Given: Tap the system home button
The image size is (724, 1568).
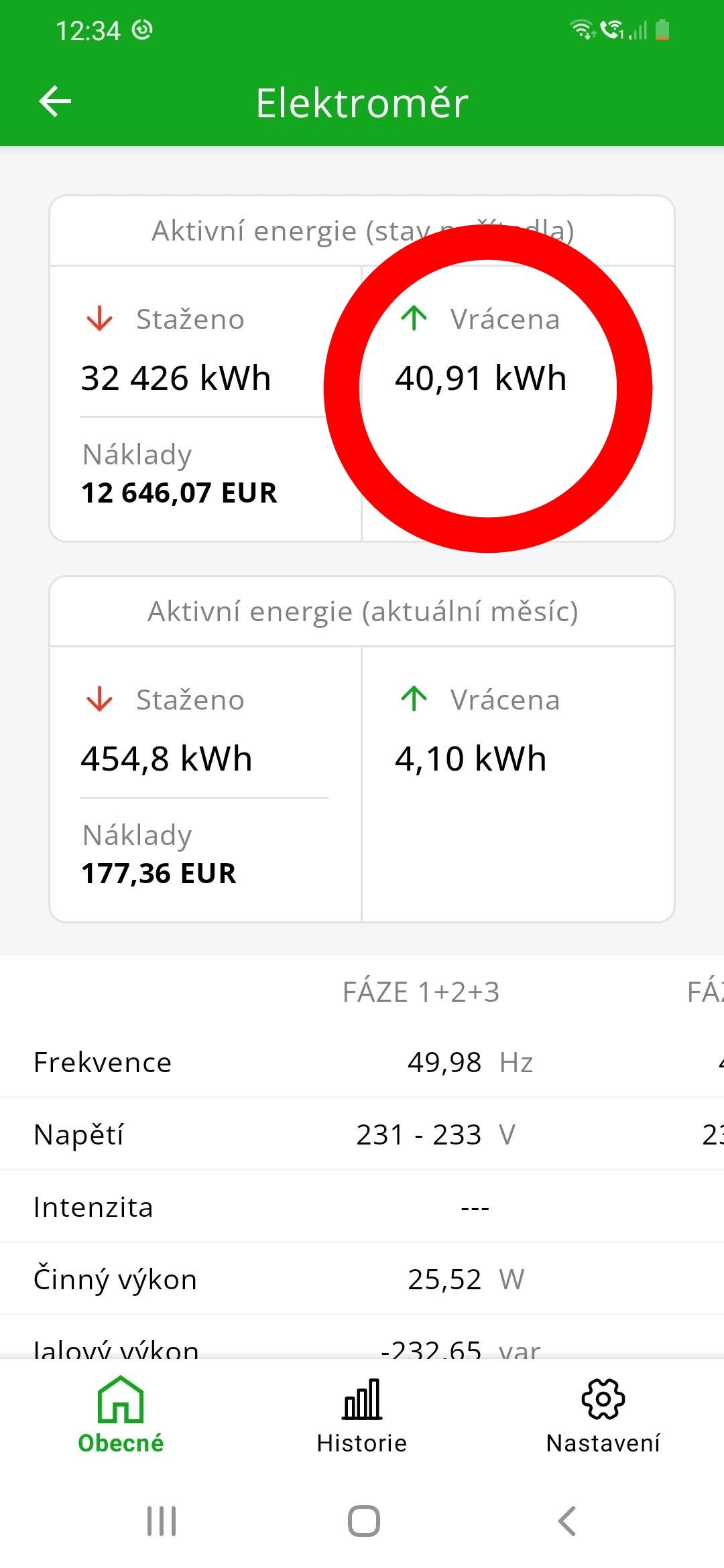Looking at the screenshot, I should pos(363,1521).
